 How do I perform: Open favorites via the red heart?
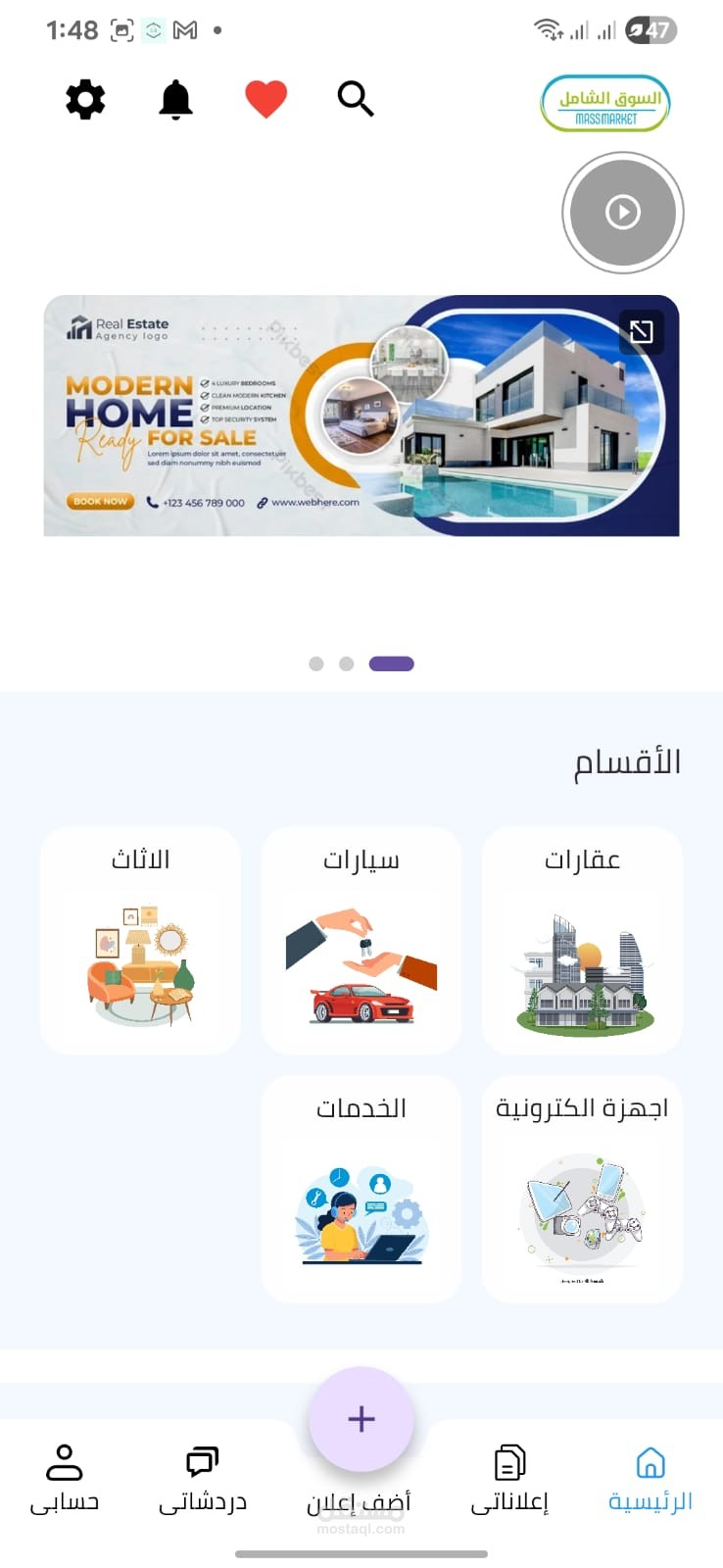(265, 100)
